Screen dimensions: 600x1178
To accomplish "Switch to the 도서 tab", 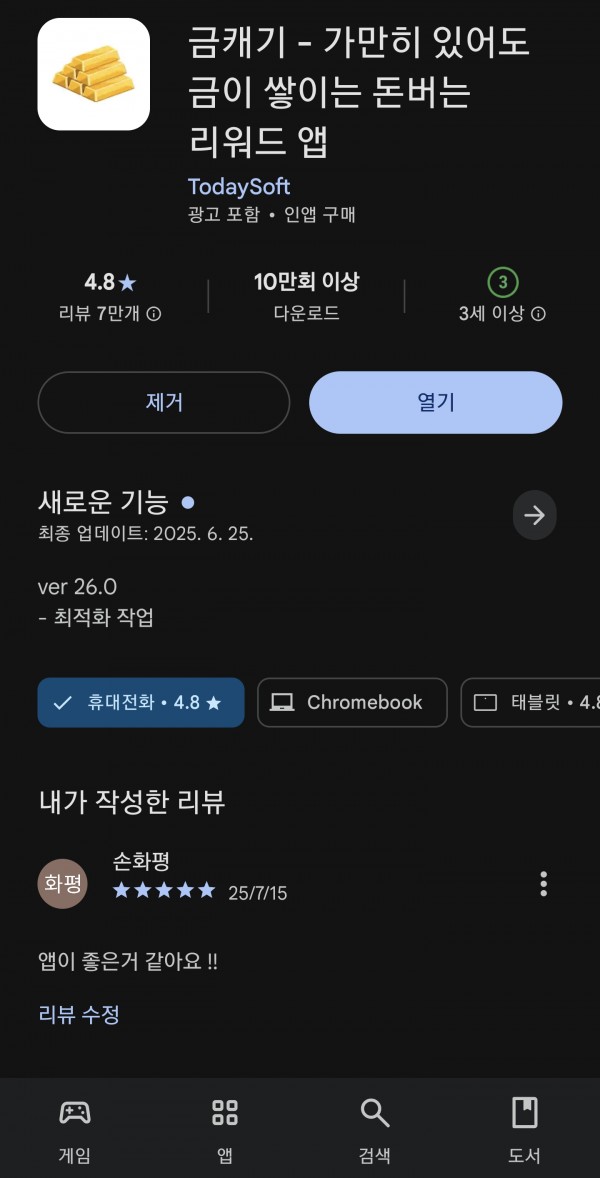I will (x=524, y=1130).
